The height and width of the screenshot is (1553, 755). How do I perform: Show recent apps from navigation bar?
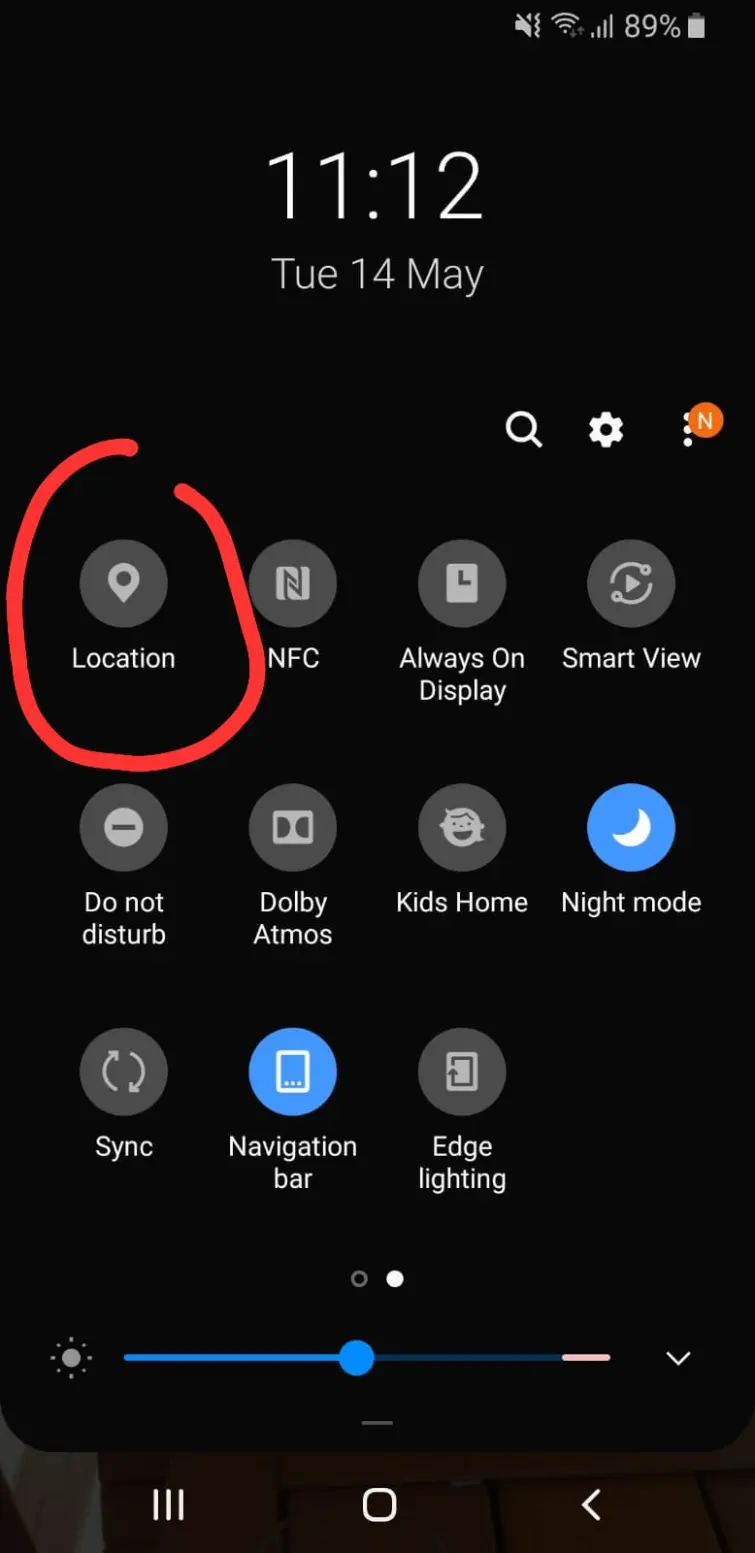(x=168, y=1503)
